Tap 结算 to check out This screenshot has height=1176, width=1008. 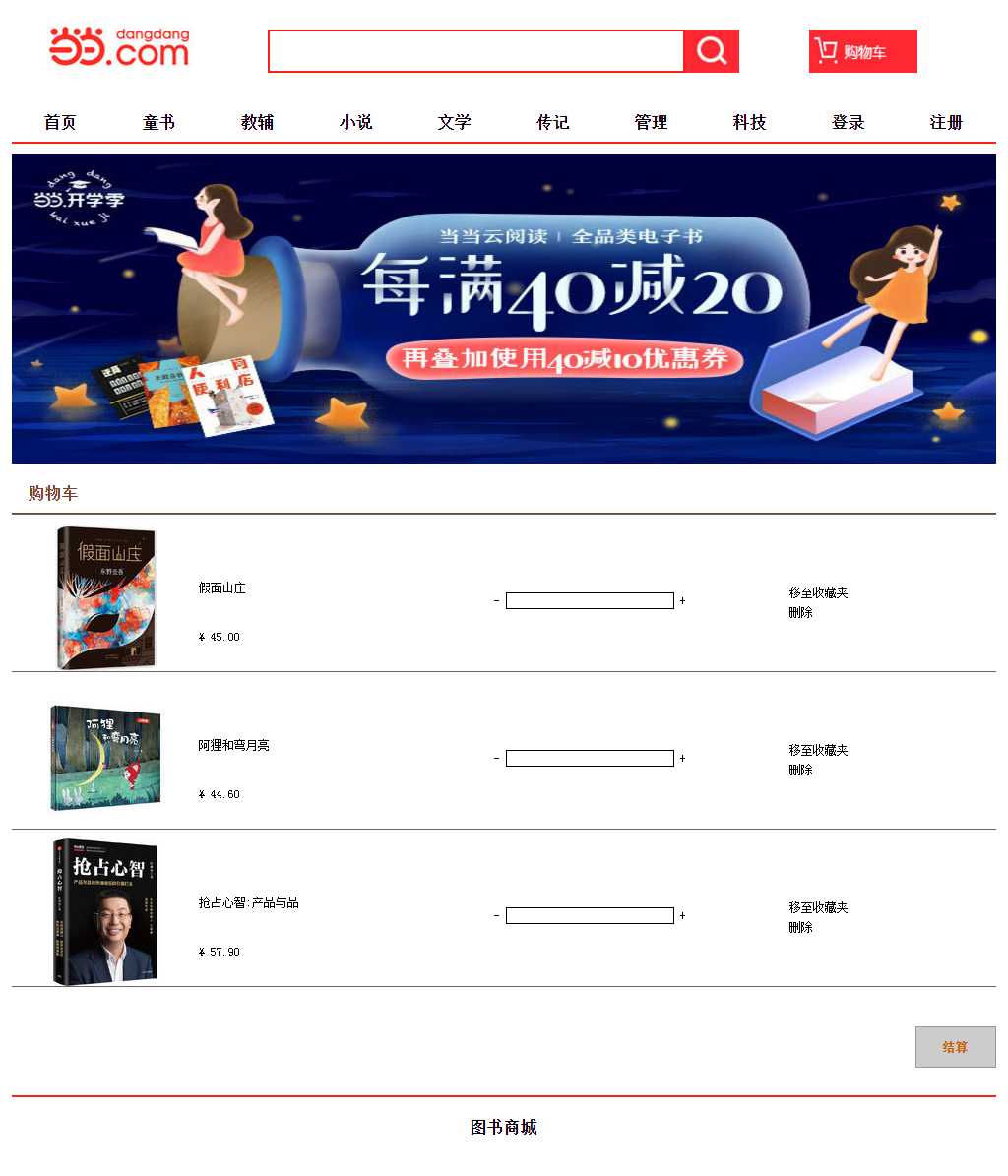[x=955, y=1047]
